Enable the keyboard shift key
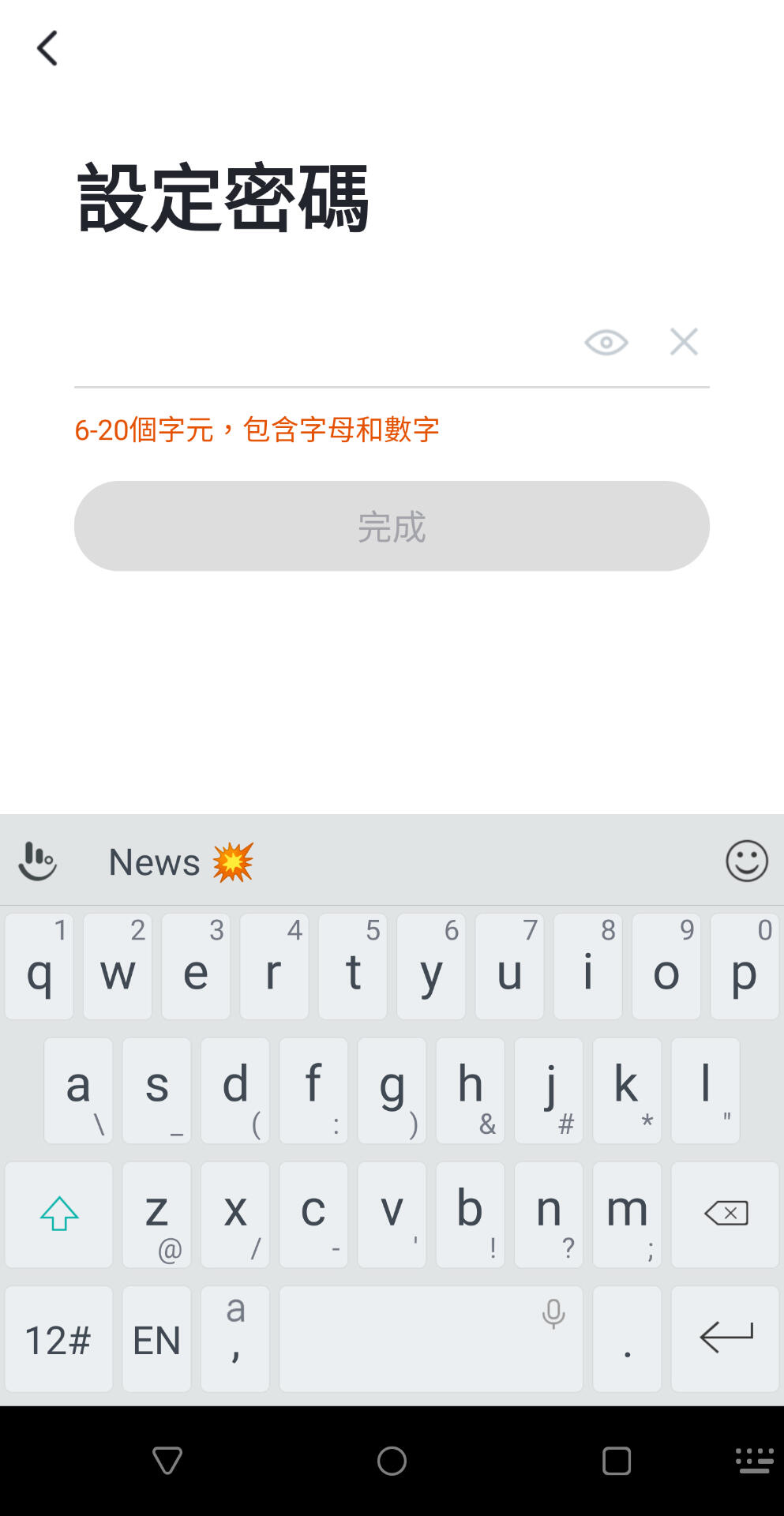784x1516 pixels. pos(58,1214)
